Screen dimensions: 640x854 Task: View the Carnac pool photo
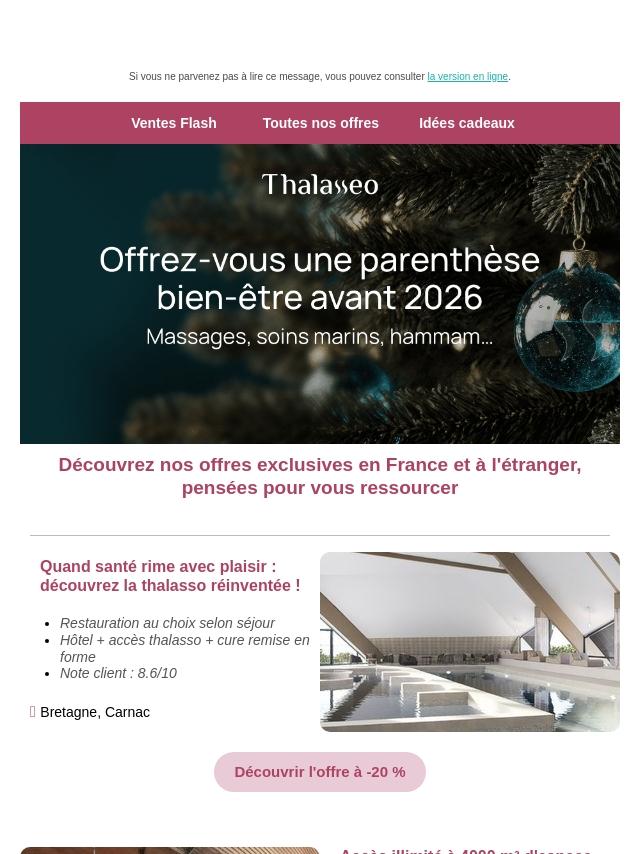pyautogui.click(x=469, y=641)
